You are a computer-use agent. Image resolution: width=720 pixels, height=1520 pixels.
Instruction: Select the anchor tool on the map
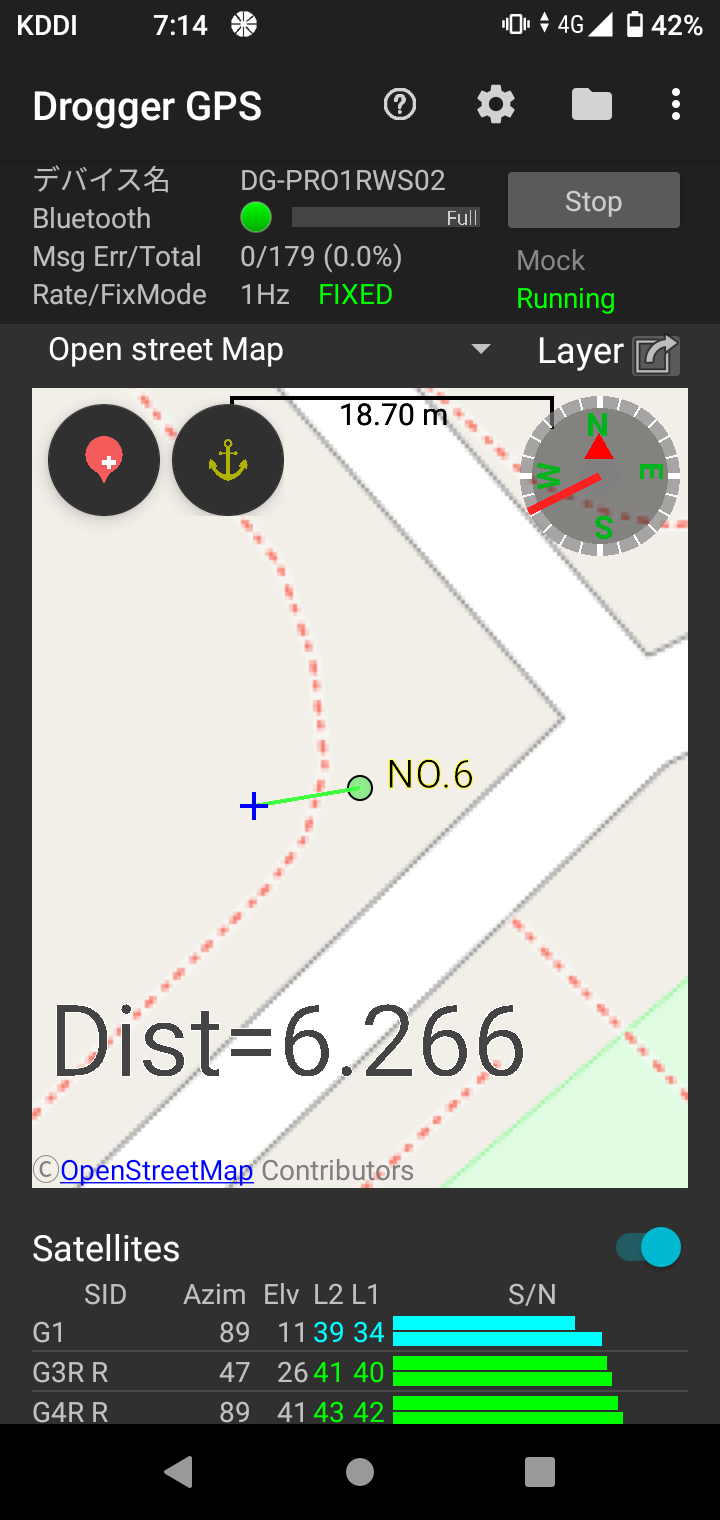[x=227, y=459]
